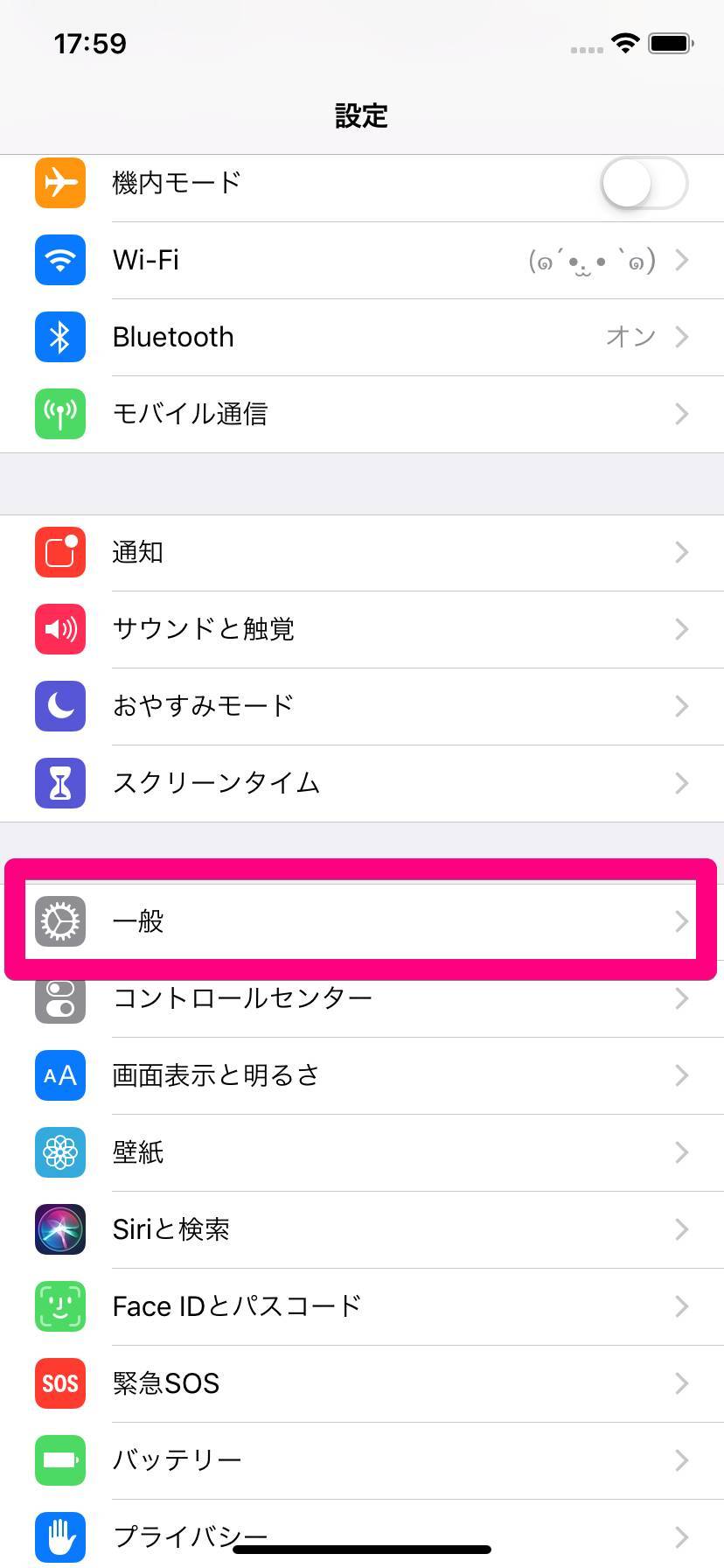Open プライバシー settings
Image resolution: width=724 pixels, height=1568 pixels.
coord(362,1534)
